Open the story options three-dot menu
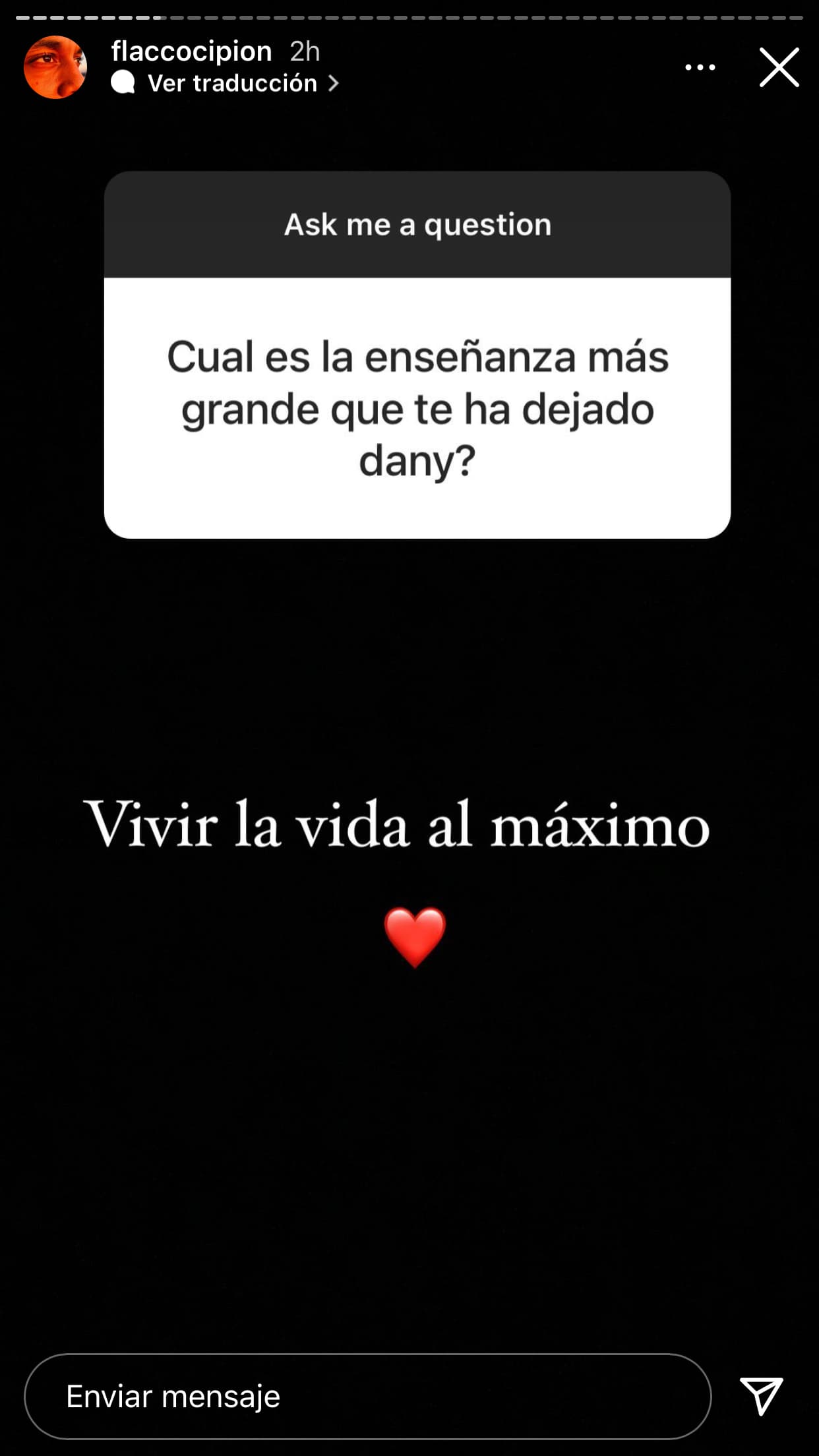This screenshot has height=1456, width=819. (700, 67)
